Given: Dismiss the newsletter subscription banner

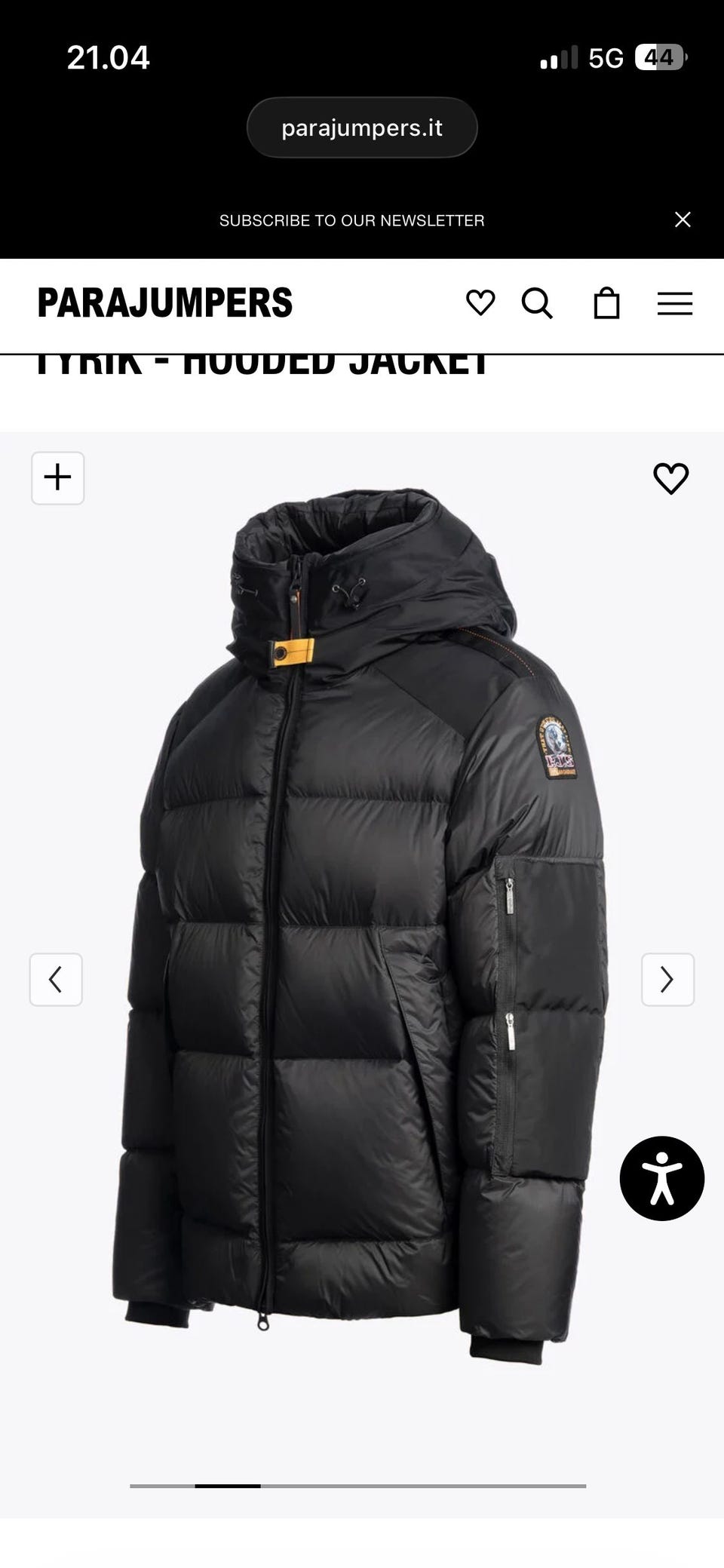Looking at the screenshot, I should [x=683, y=219].
